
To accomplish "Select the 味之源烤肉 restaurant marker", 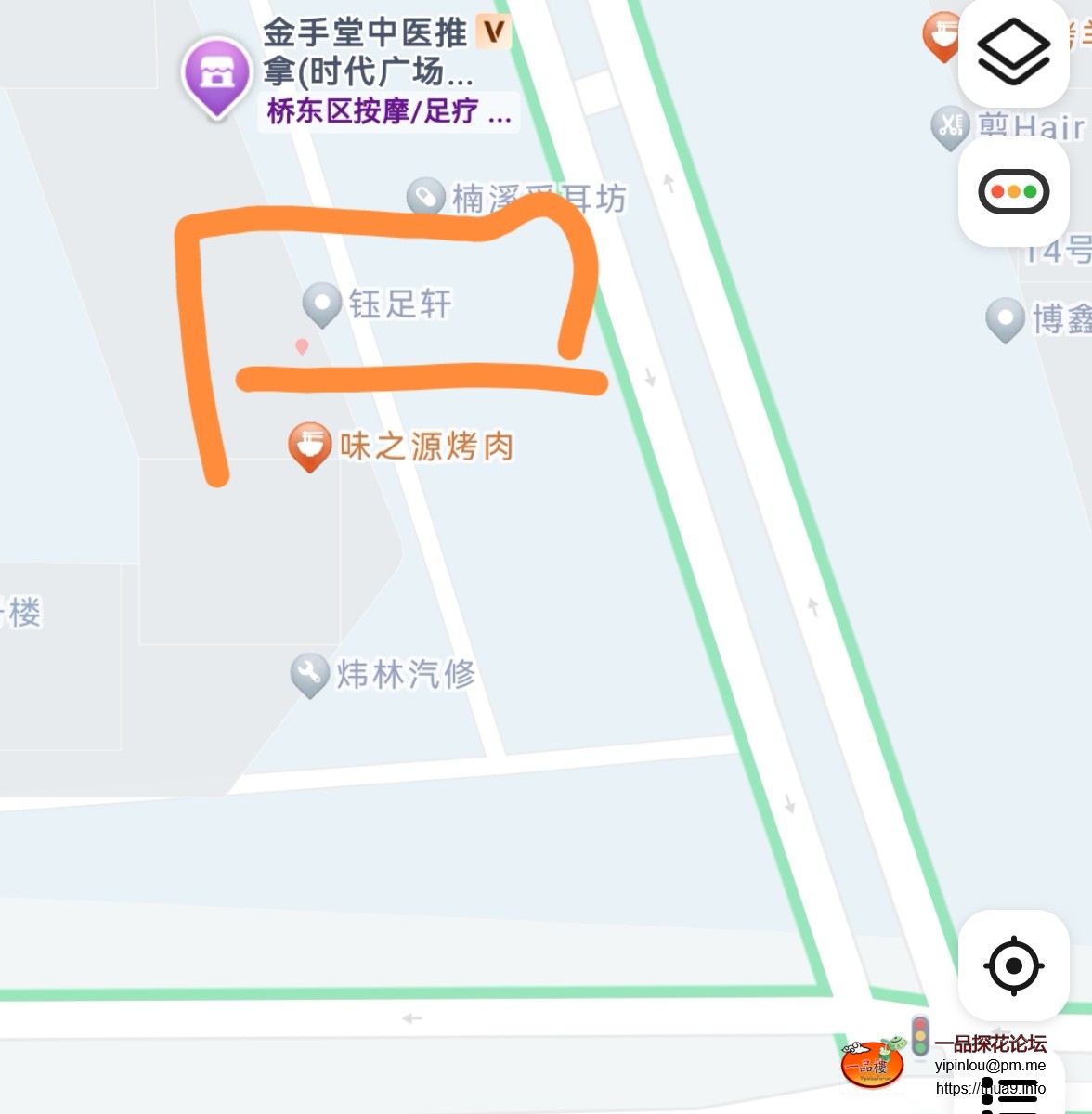I will [x=310, y=446].
